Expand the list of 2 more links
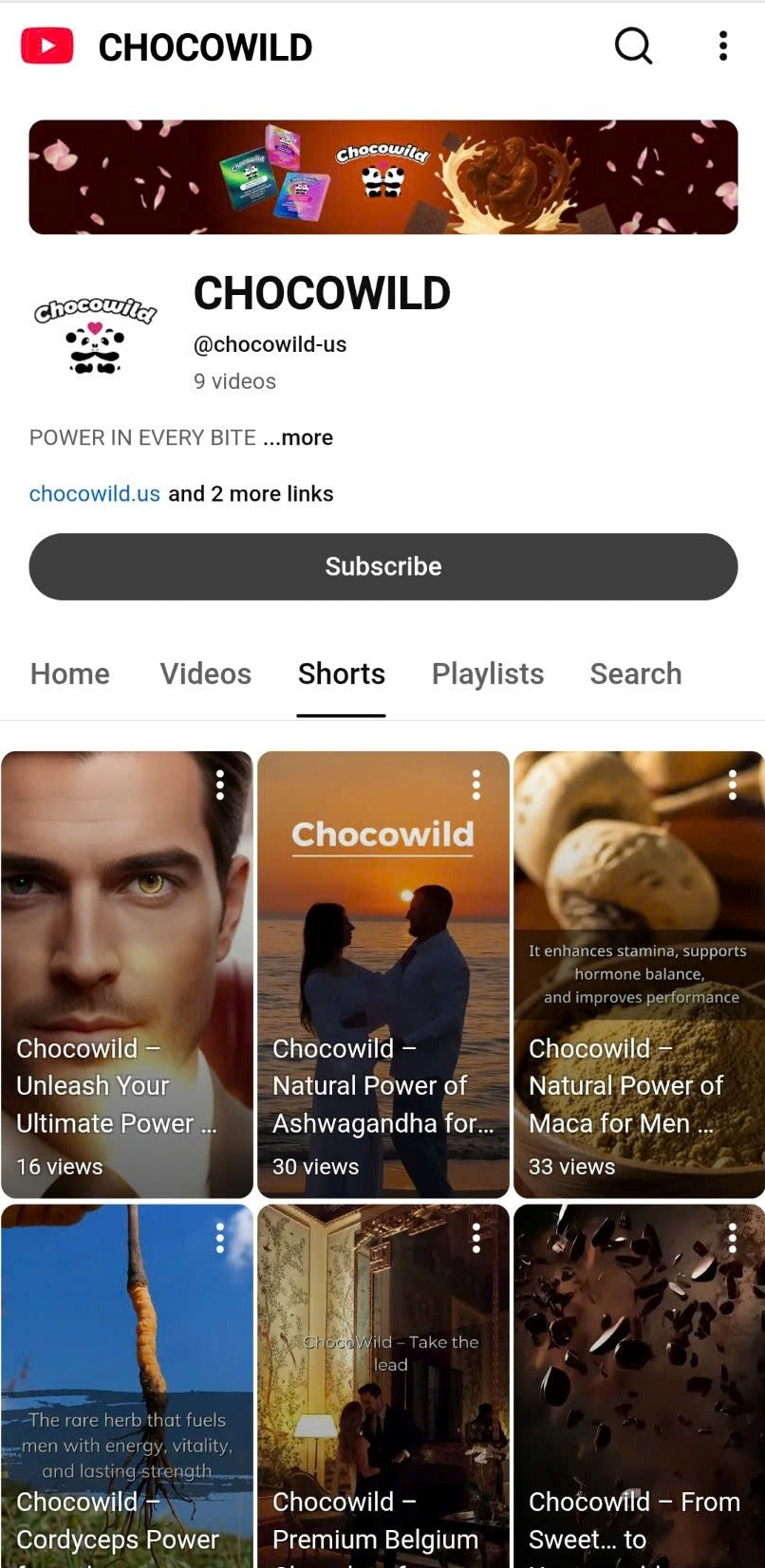 (251, 493)
